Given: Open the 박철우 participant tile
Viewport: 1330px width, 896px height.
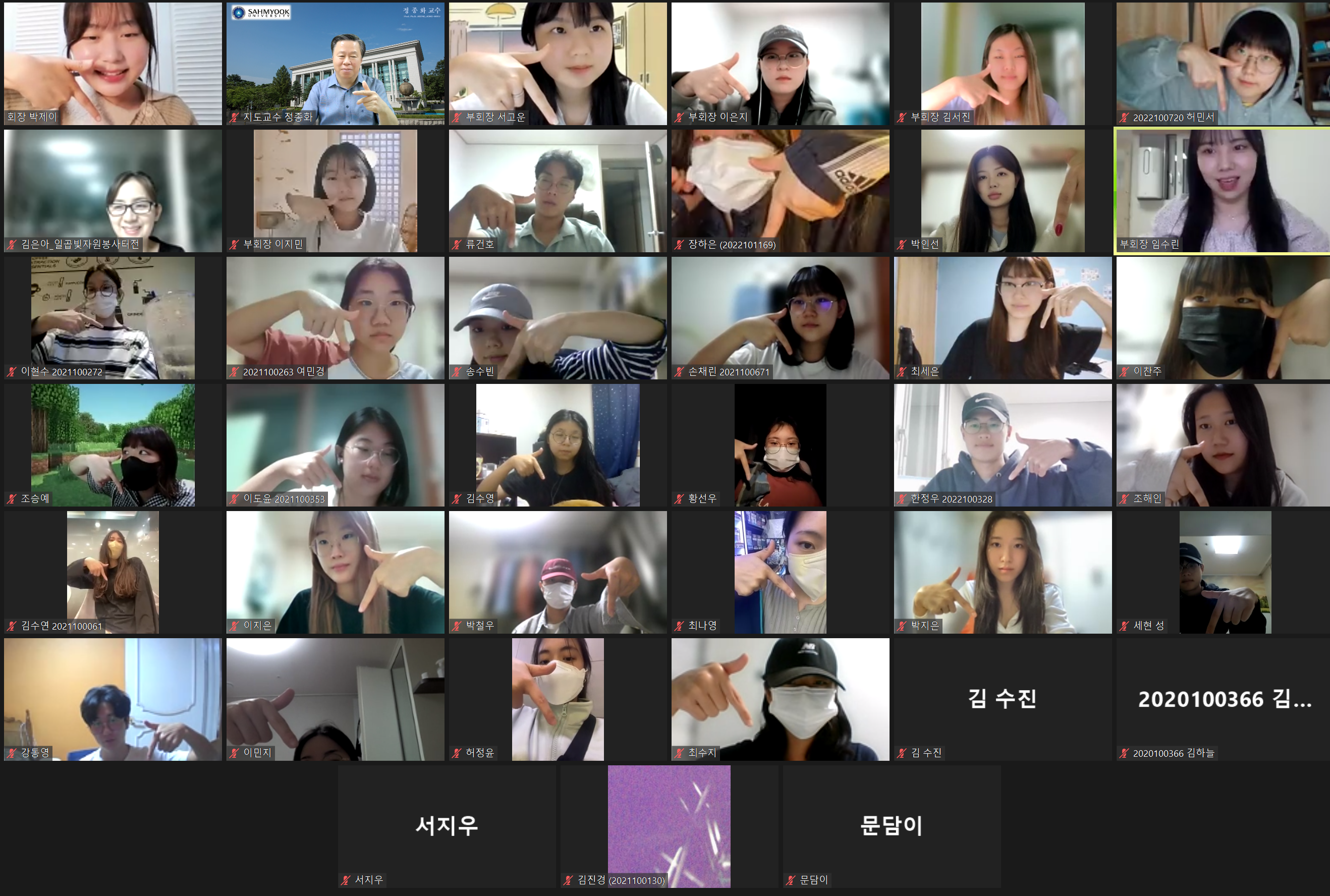Looking at the screenshot, I should point(558,572).
